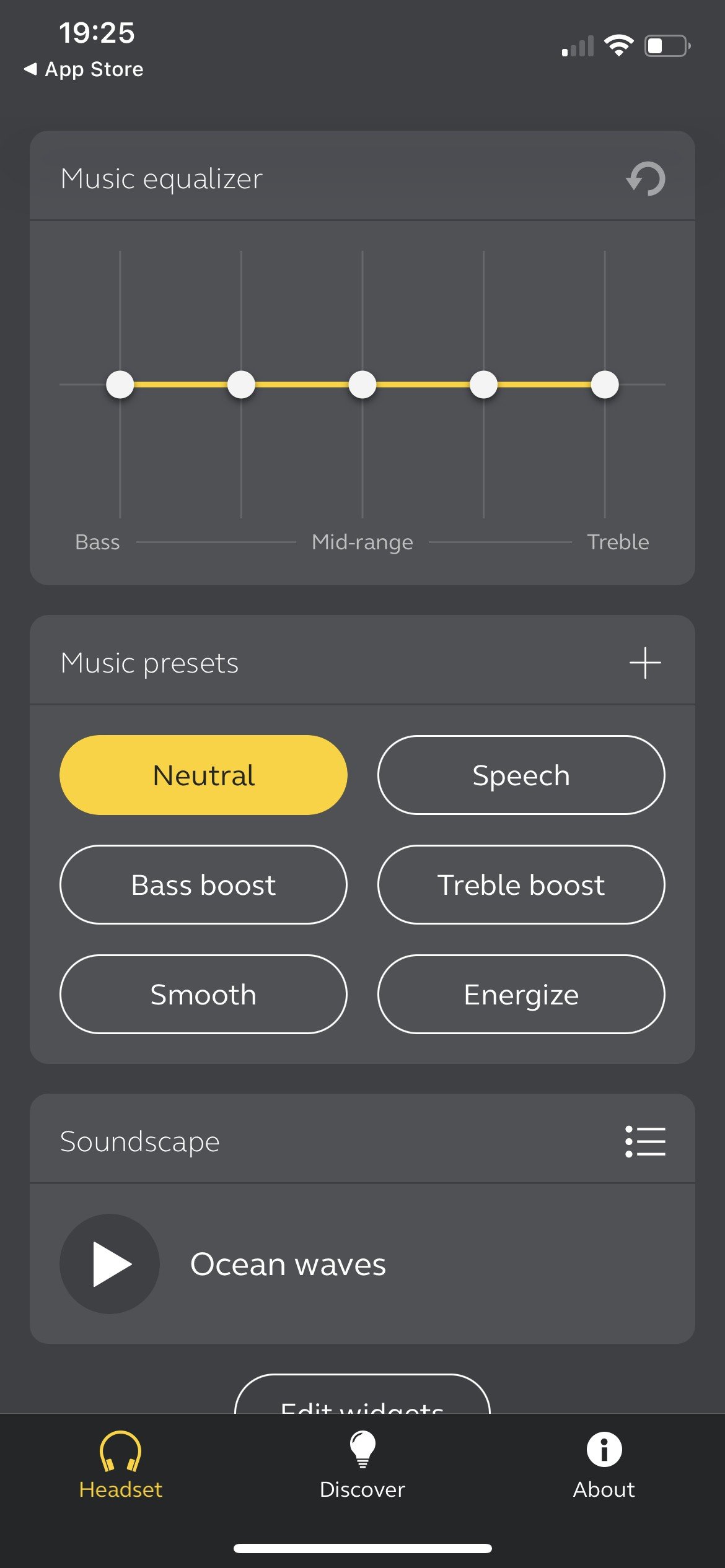Open the About tab
The image size is (725, 1568).
(x=604, y=1465)
